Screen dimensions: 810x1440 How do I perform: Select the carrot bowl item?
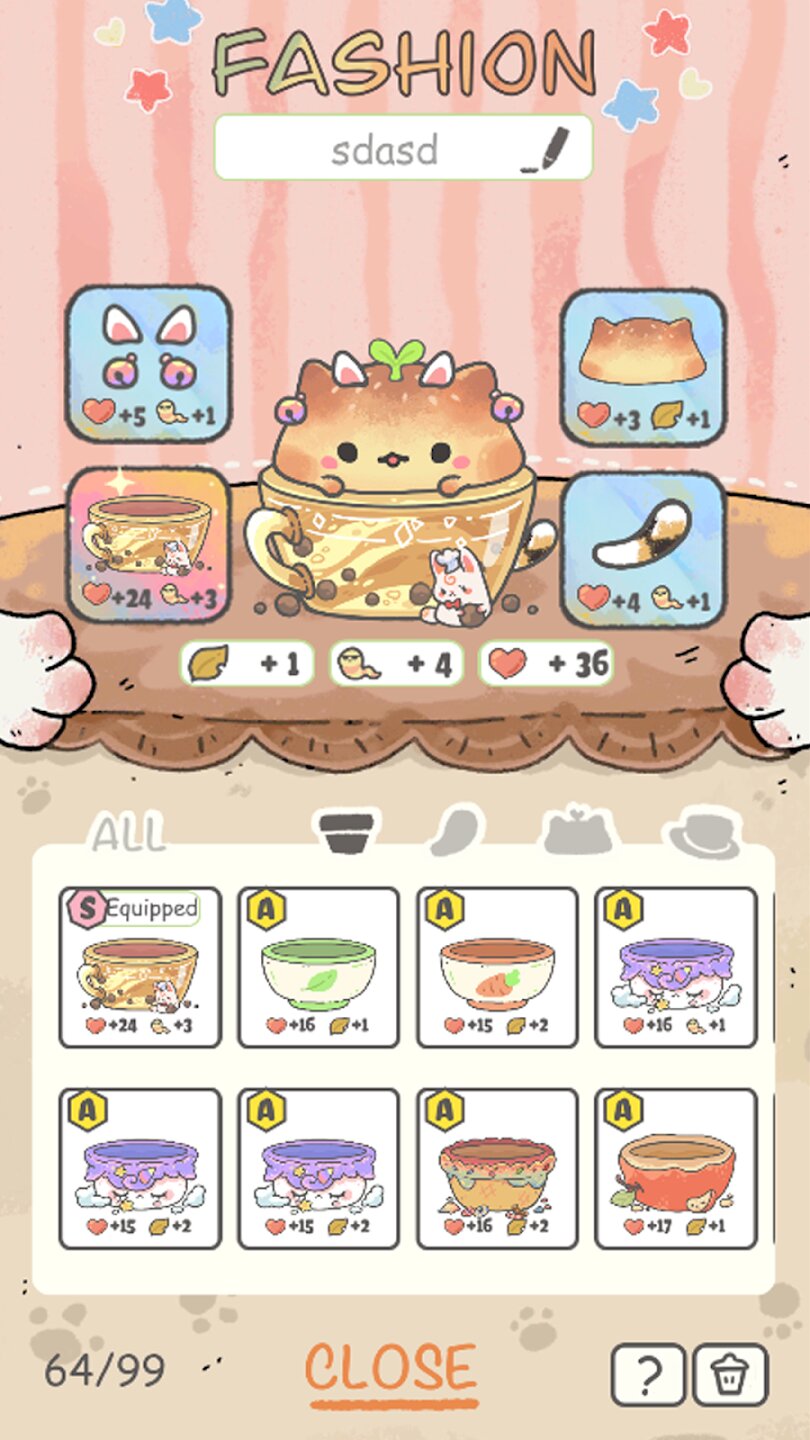pyautogui.click(x=497, y=968)
